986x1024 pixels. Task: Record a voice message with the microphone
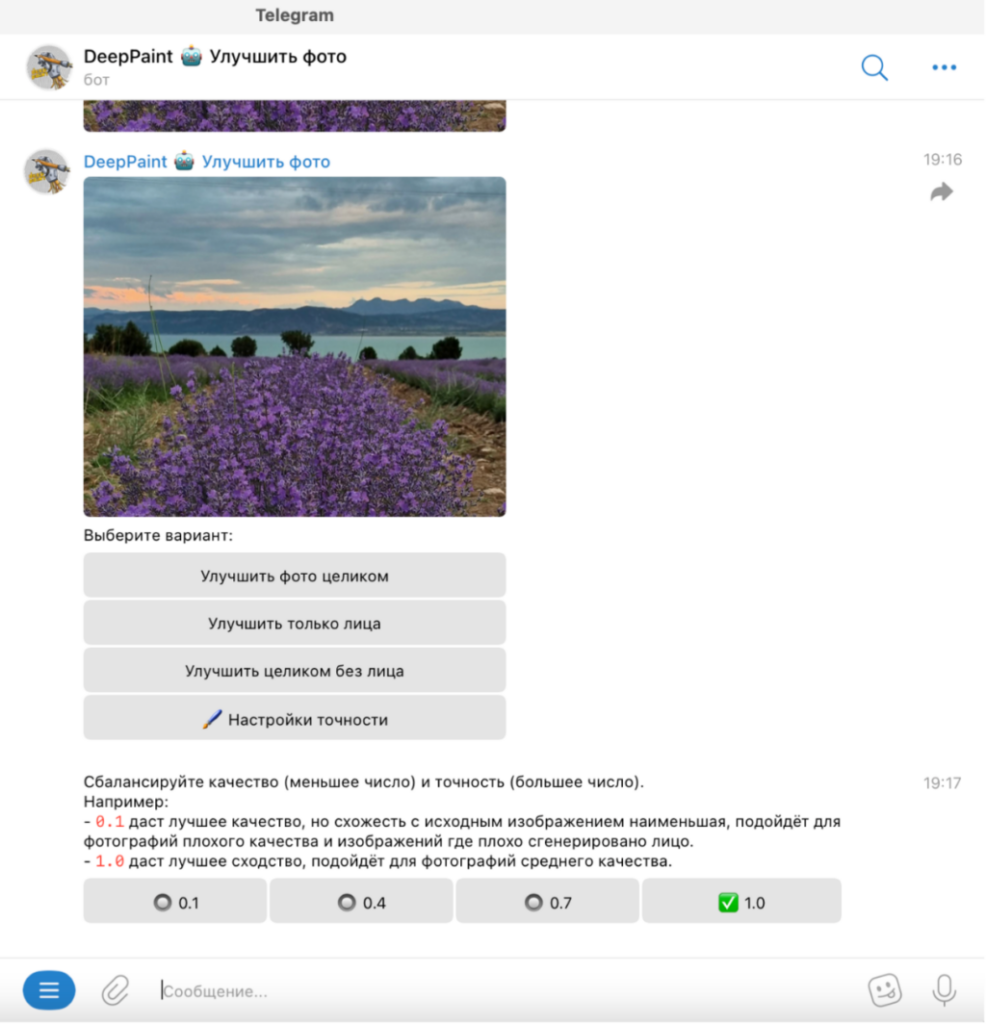click(x=943, y=991)
